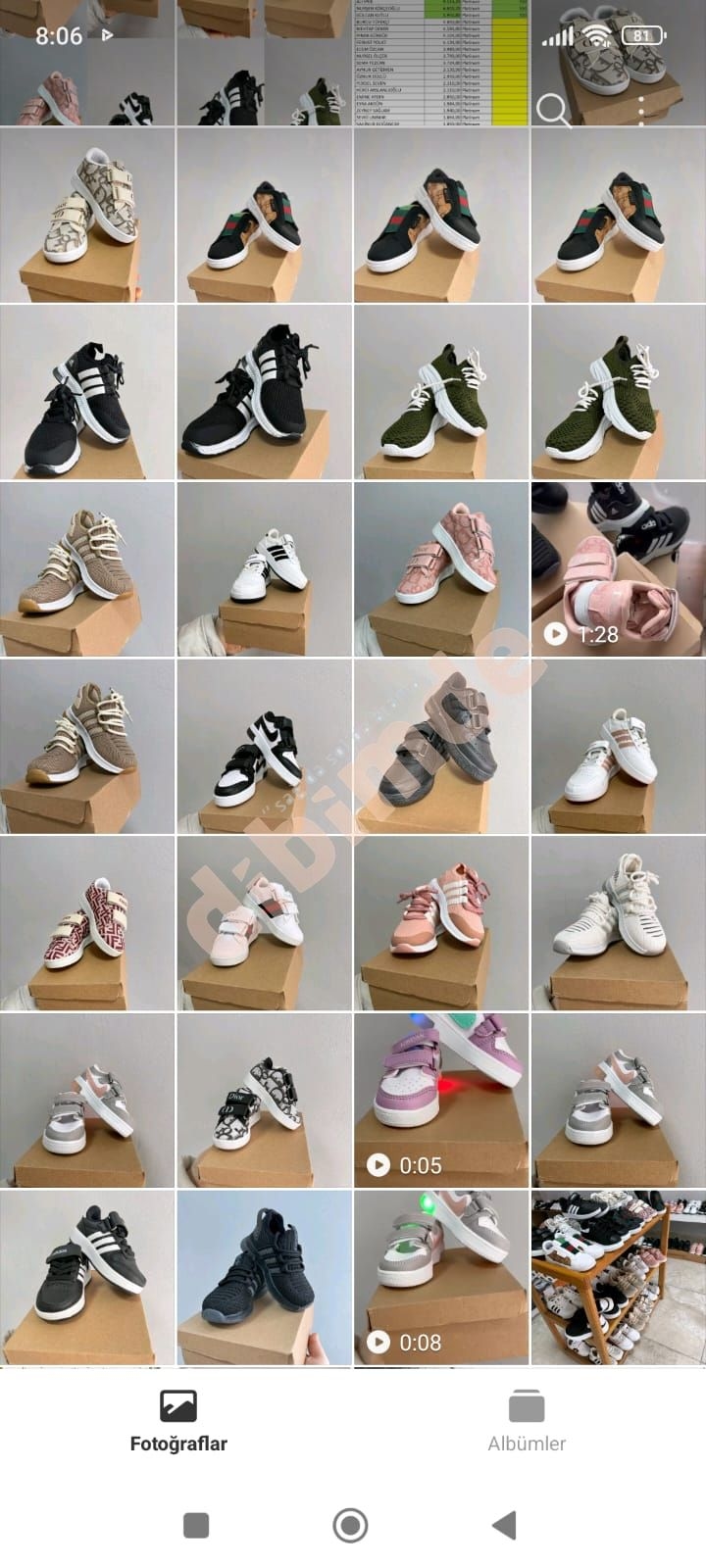Viewport: 706px width, 1568px height.
Task: Switch to the Albümler tab
Action: click(x=527, y=1421)
